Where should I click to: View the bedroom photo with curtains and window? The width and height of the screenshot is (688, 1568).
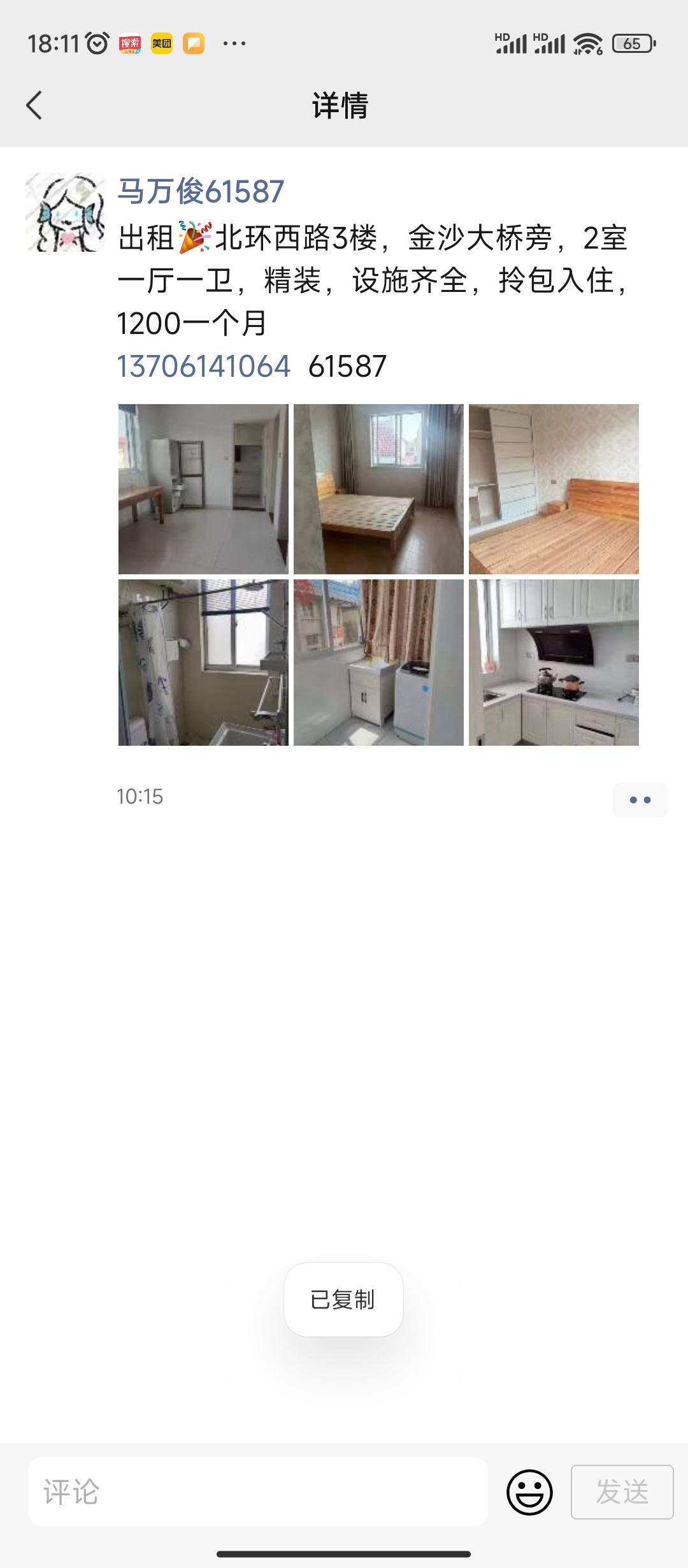coord(378,489)
